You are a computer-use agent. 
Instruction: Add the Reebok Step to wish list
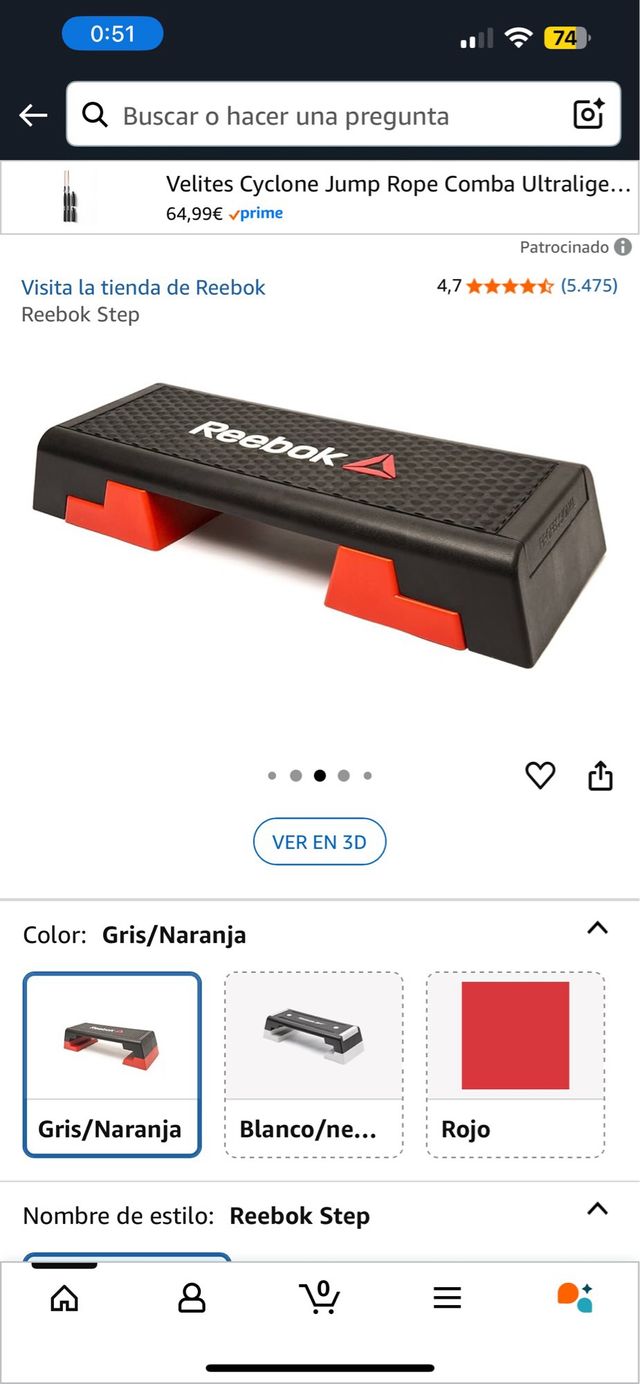[540, 775]
